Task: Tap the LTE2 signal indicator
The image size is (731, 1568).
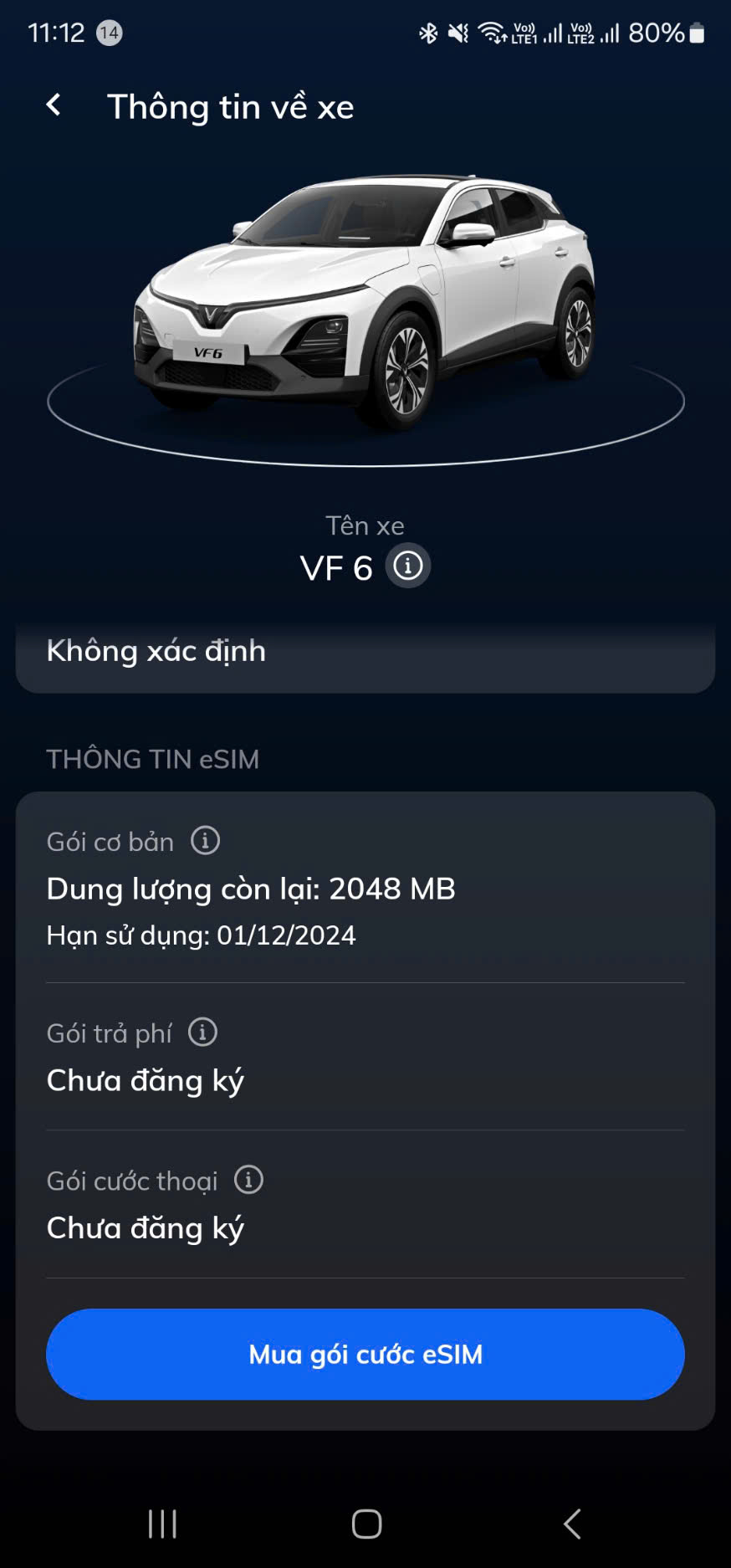Action: 594,32
